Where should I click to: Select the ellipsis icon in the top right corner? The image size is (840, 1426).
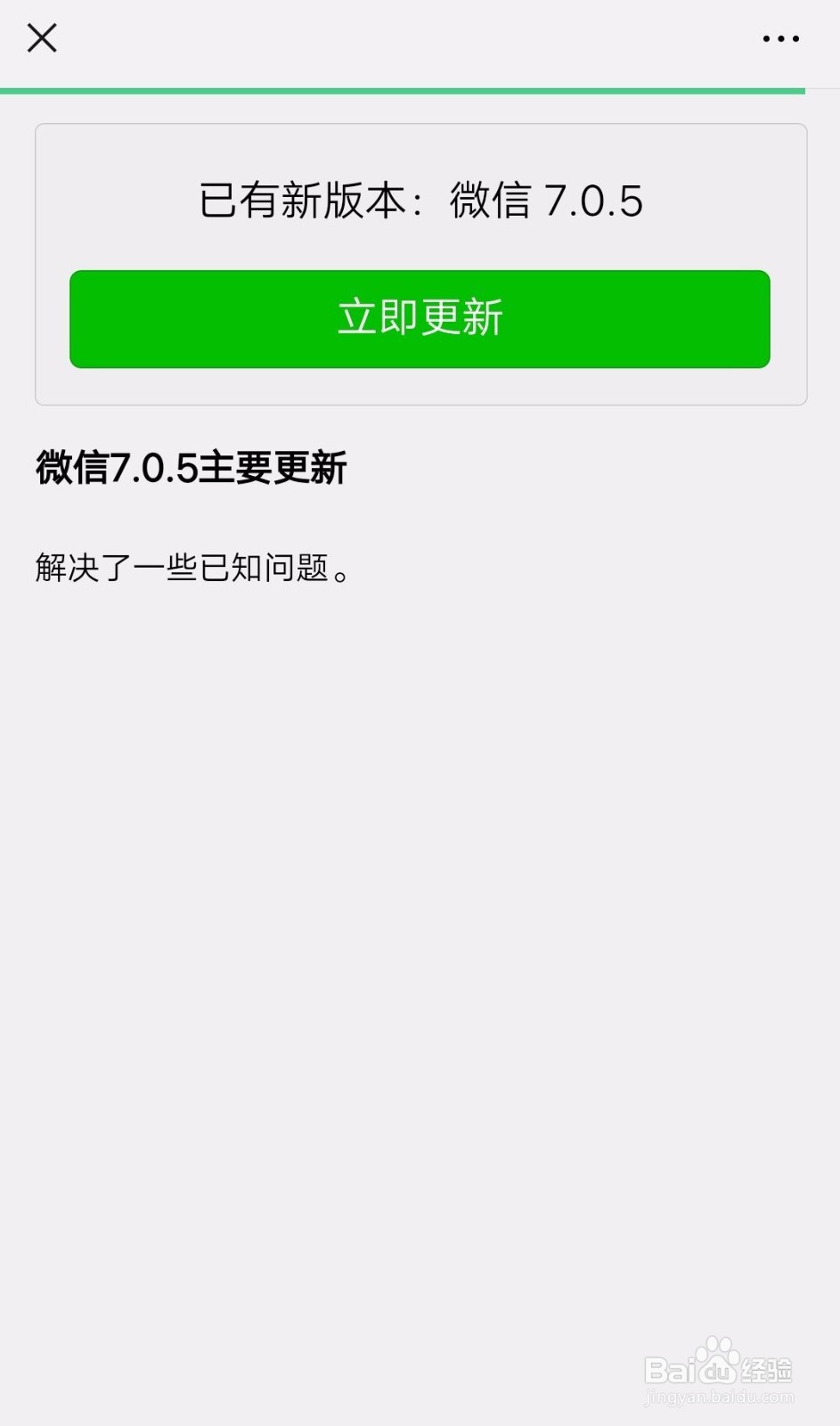click(x=781, y=38)
